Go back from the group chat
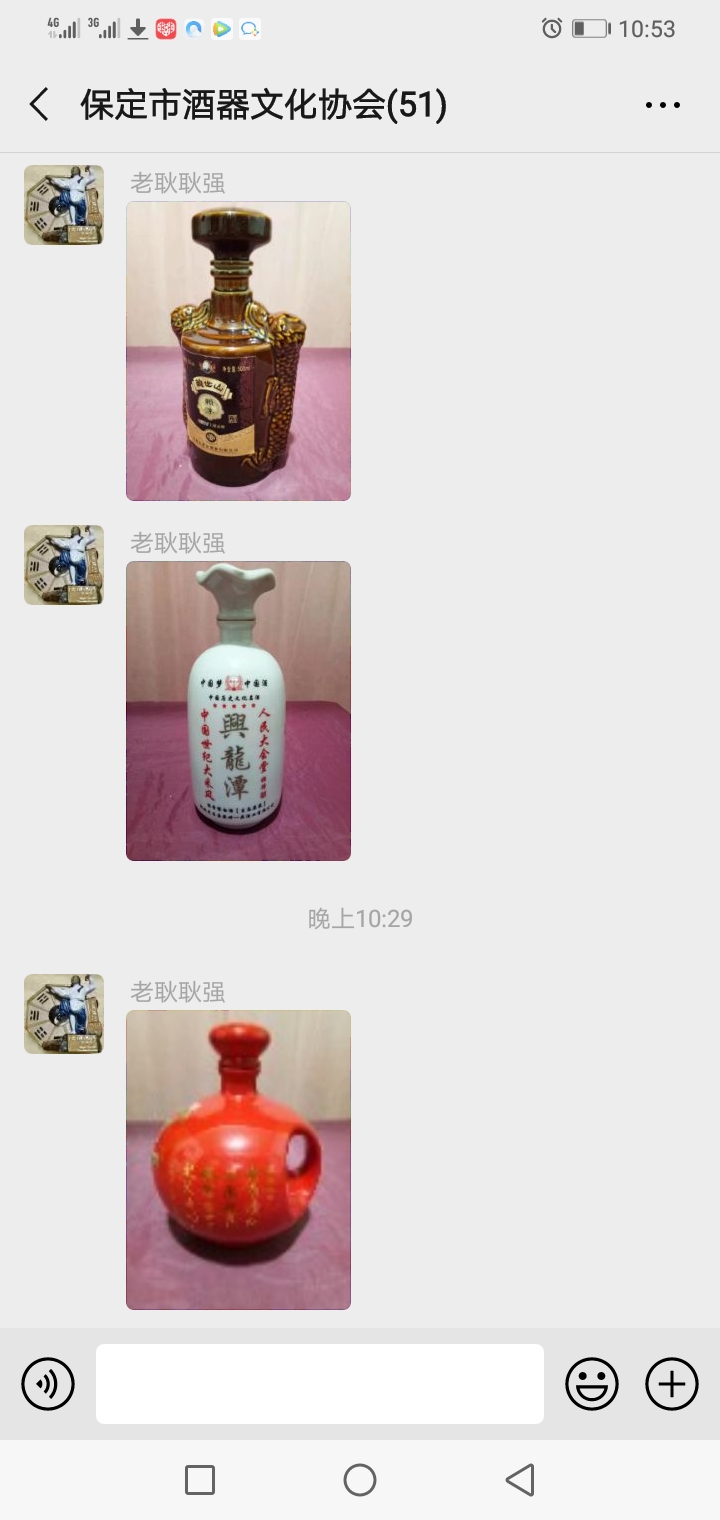Screen dimensions: 720x1520 pyautogui.click(x=40, y=104)
